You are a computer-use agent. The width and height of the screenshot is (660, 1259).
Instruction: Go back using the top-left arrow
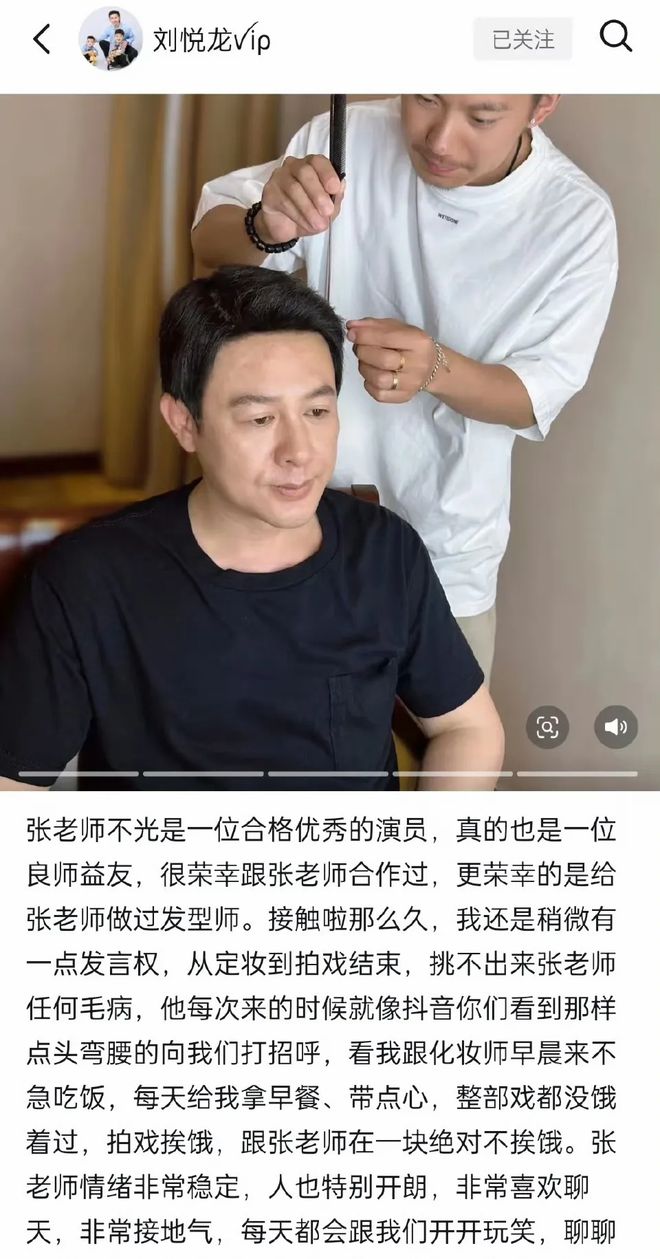[x=41, y=40]
